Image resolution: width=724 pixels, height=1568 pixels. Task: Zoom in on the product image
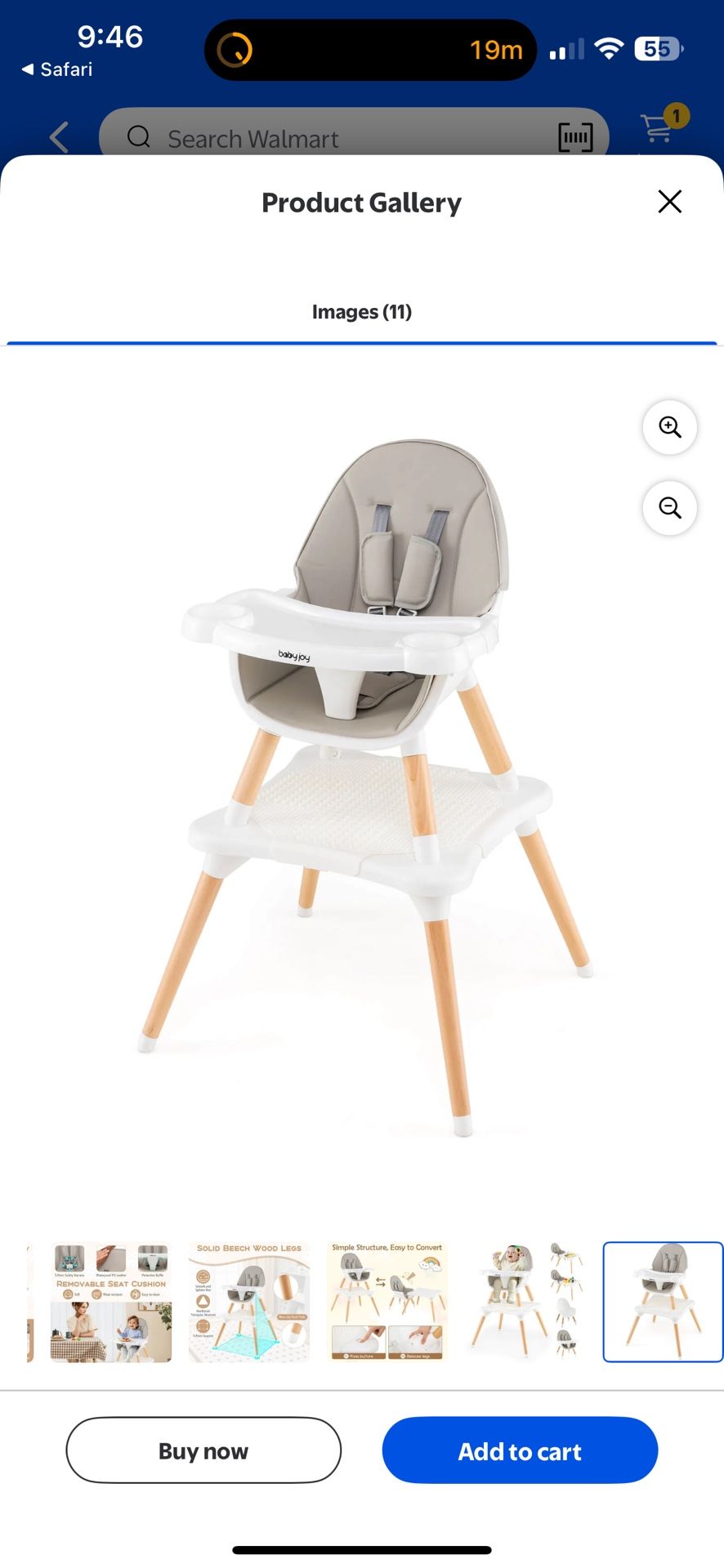[669, 427]
